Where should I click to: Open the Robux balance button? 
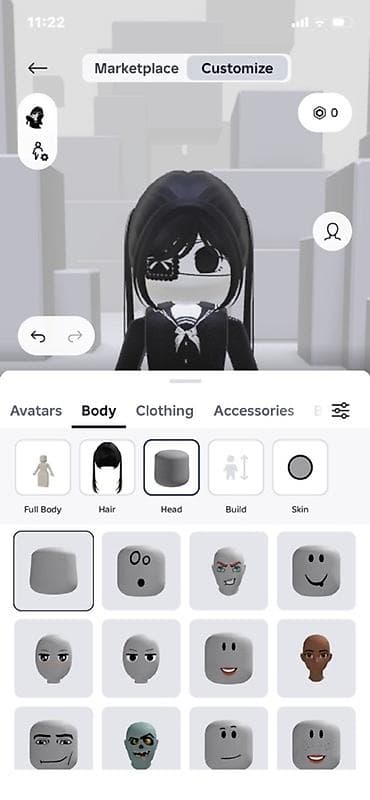click(x=325, y=113)
